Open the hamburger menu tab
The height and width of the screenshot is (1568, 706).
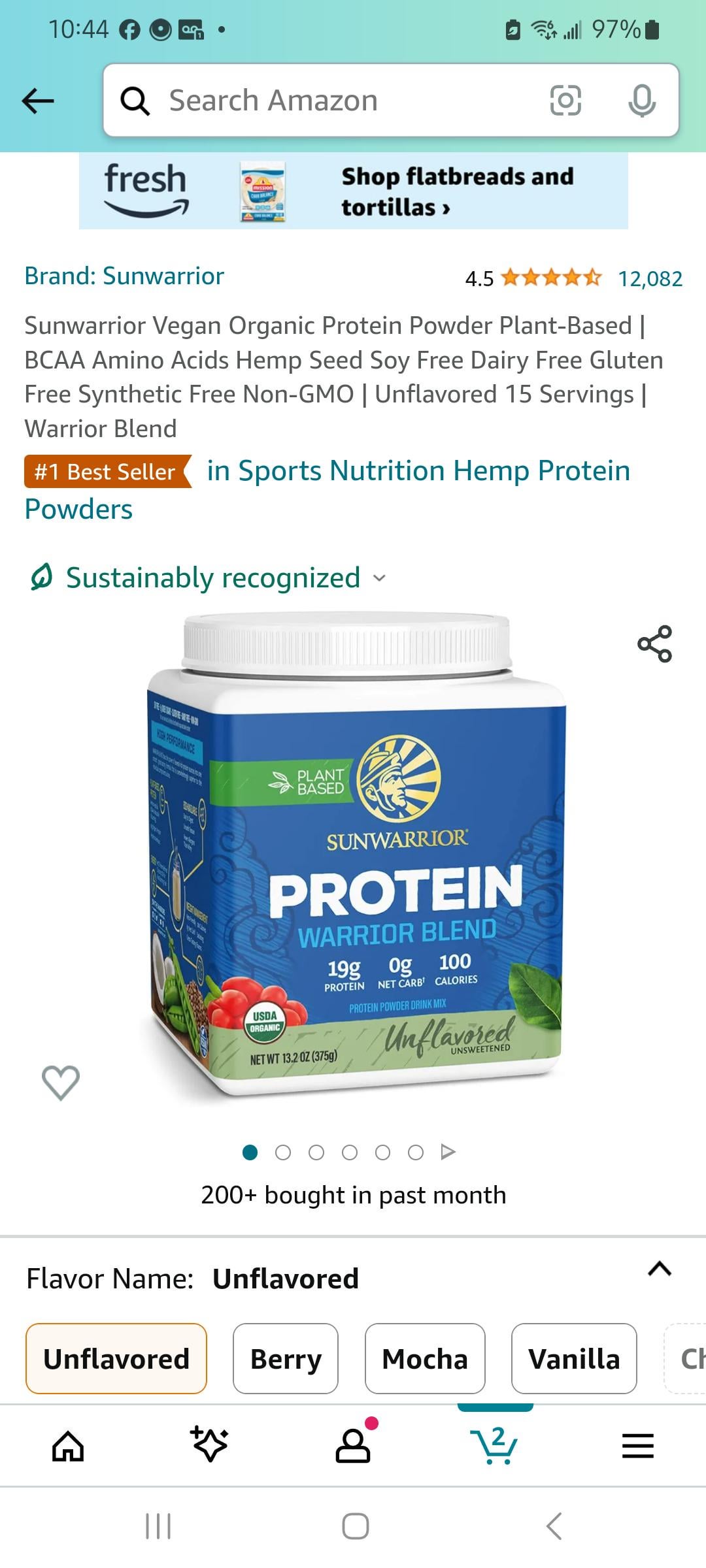tap(637, 1446)
